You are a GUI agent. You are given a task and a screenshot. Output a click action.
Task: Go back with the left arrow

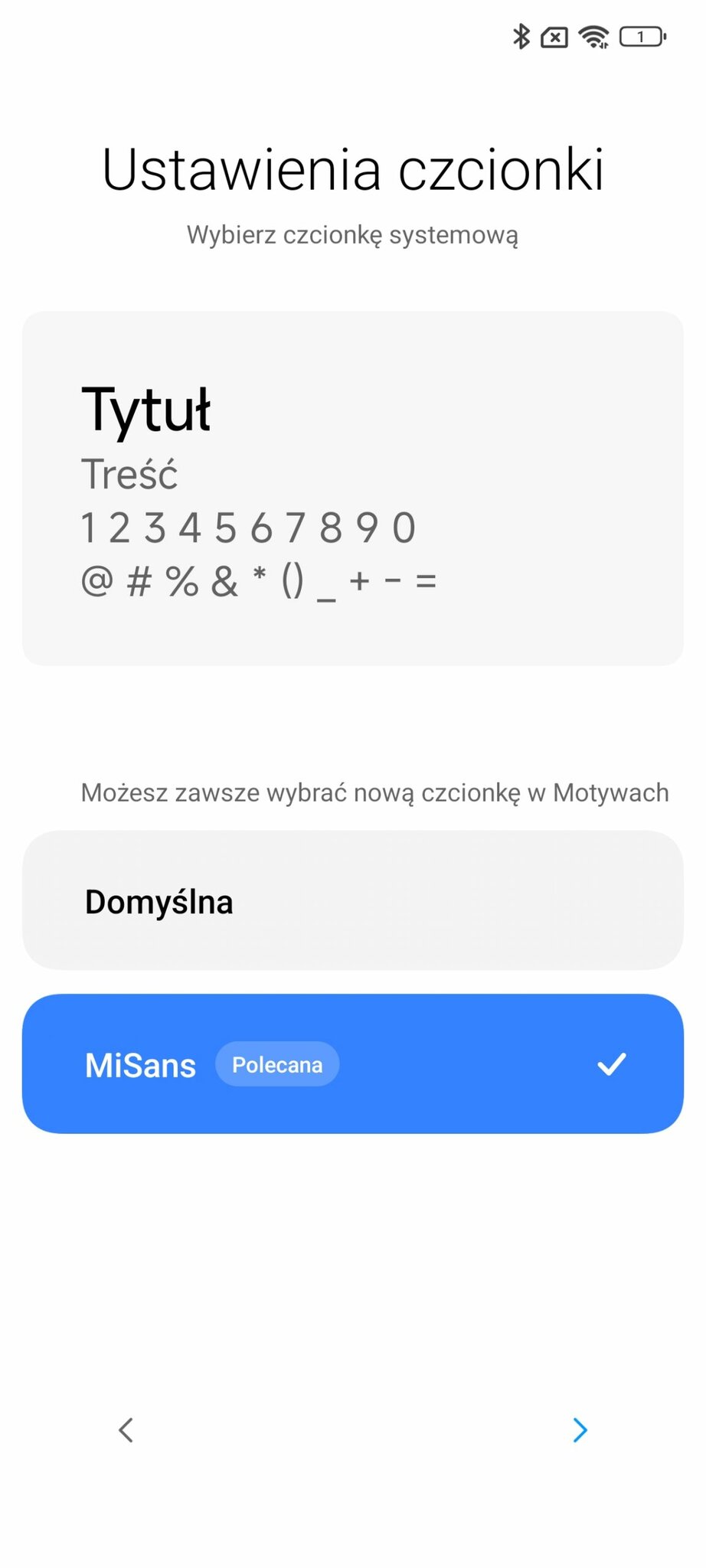[x=126, y=1429]
